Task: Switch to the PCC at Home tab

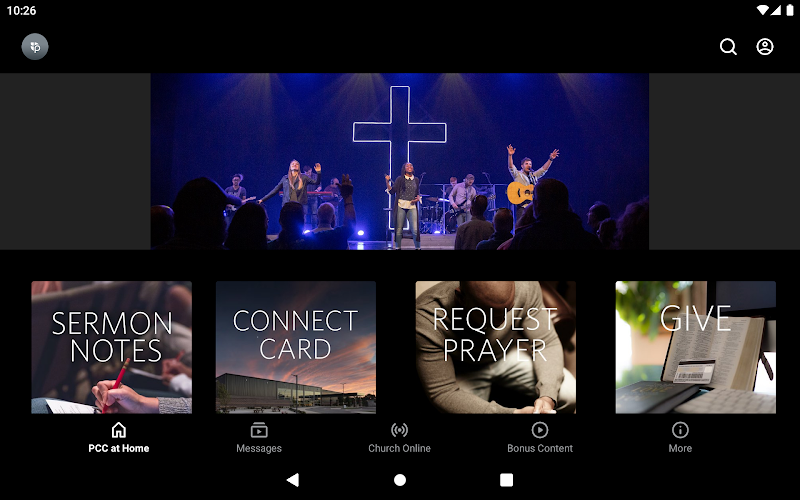Action: click(x=119, y=437)
